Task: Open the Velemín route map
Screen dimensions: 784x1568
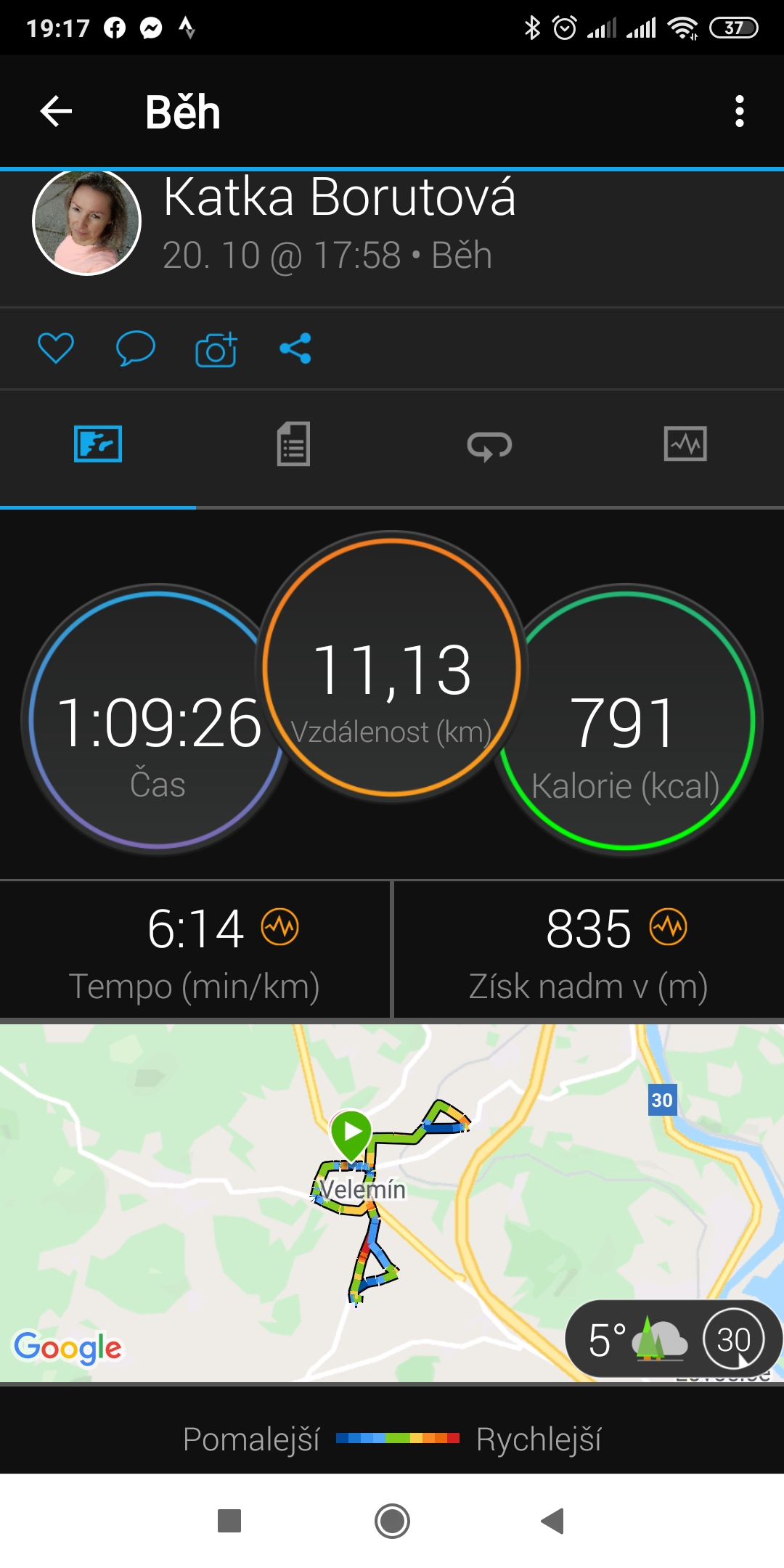Action: point(392,1203)
